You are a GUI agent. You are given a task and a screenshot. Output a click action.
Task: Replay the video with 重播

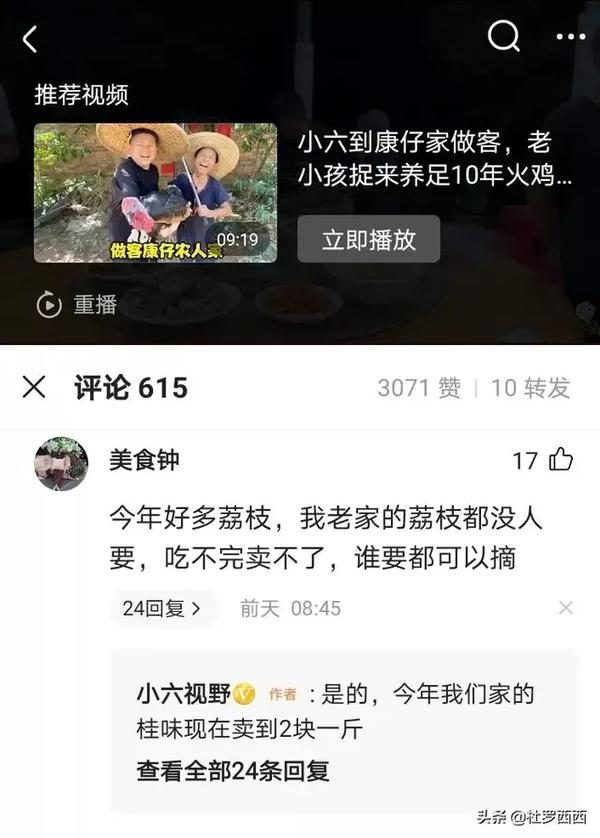pyautogui.click(x=78, y=304)
